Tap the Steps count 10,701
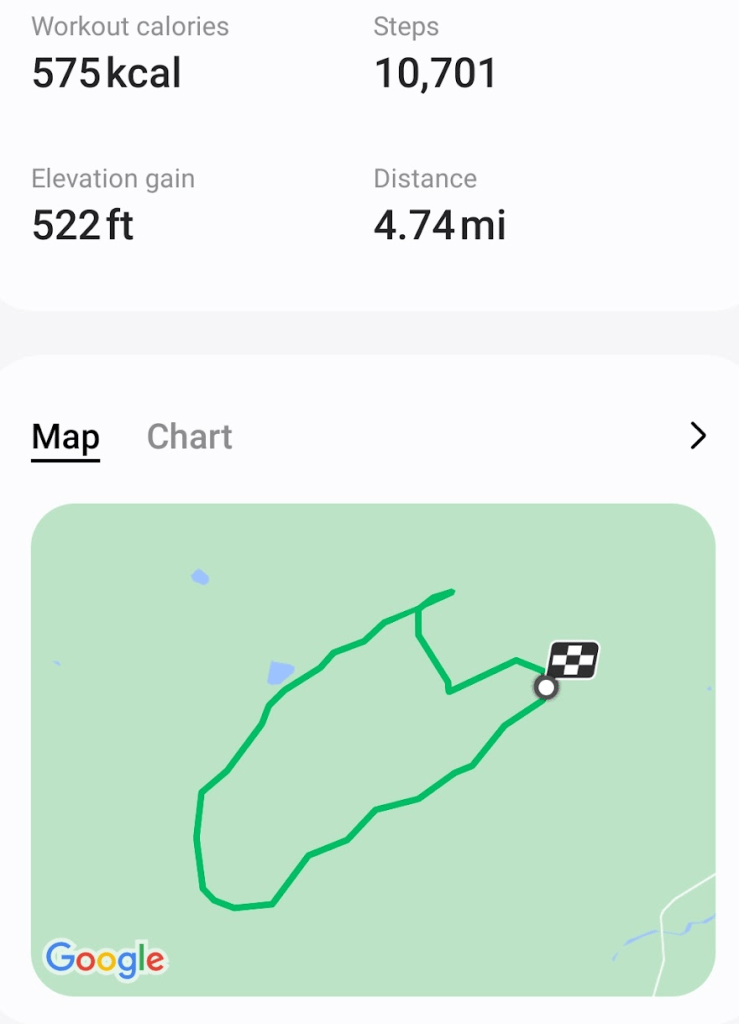 coord(434,72)
